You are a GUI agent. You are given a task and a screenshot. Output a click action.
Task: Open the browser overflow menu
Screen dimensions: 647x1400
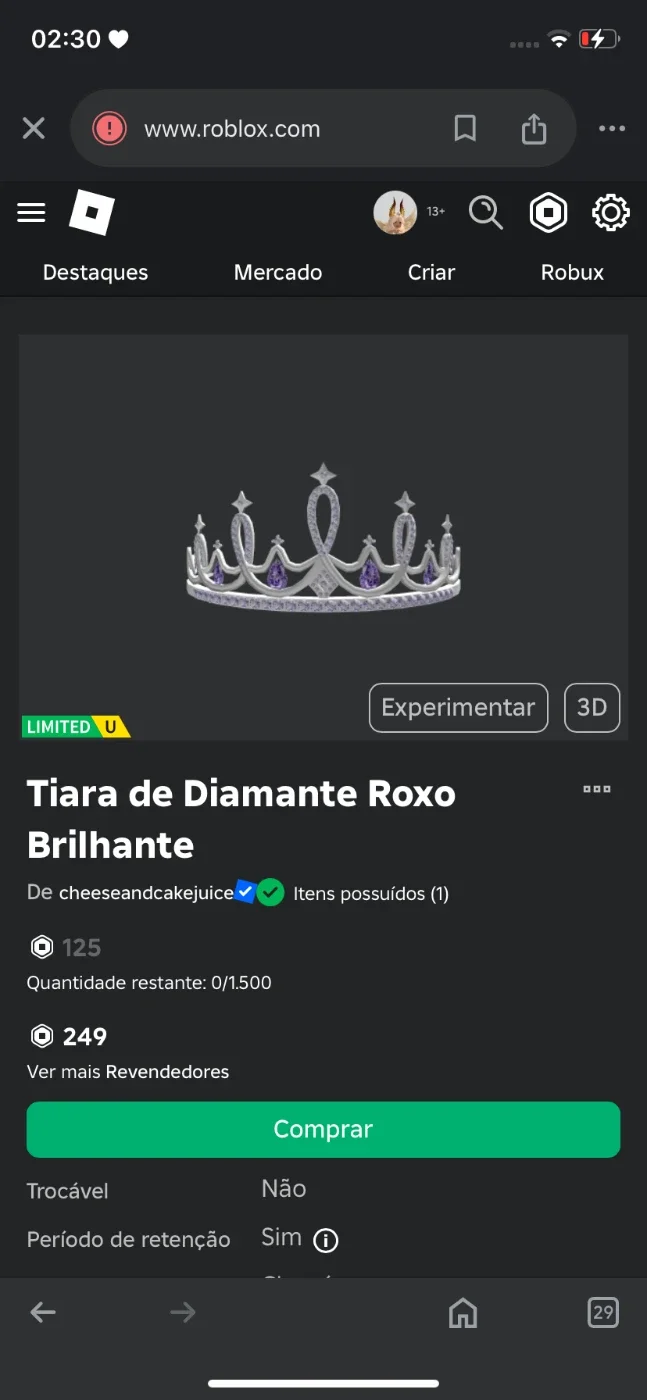click(x=612, y=129)
